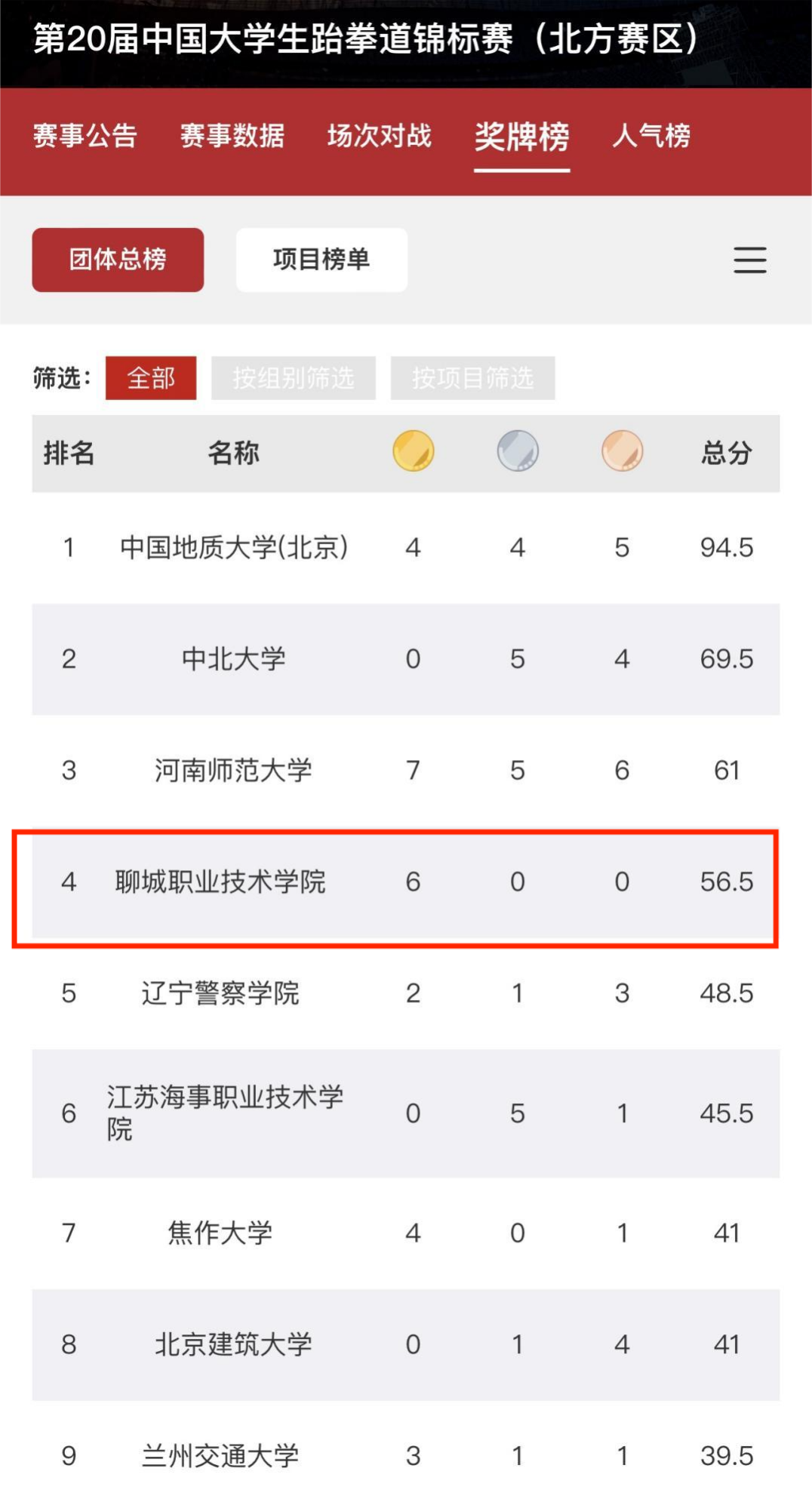Viewport: 812px width, 1499px height.
Task: Go to the 场次对战 tab
Action: [x=379, y=136]
